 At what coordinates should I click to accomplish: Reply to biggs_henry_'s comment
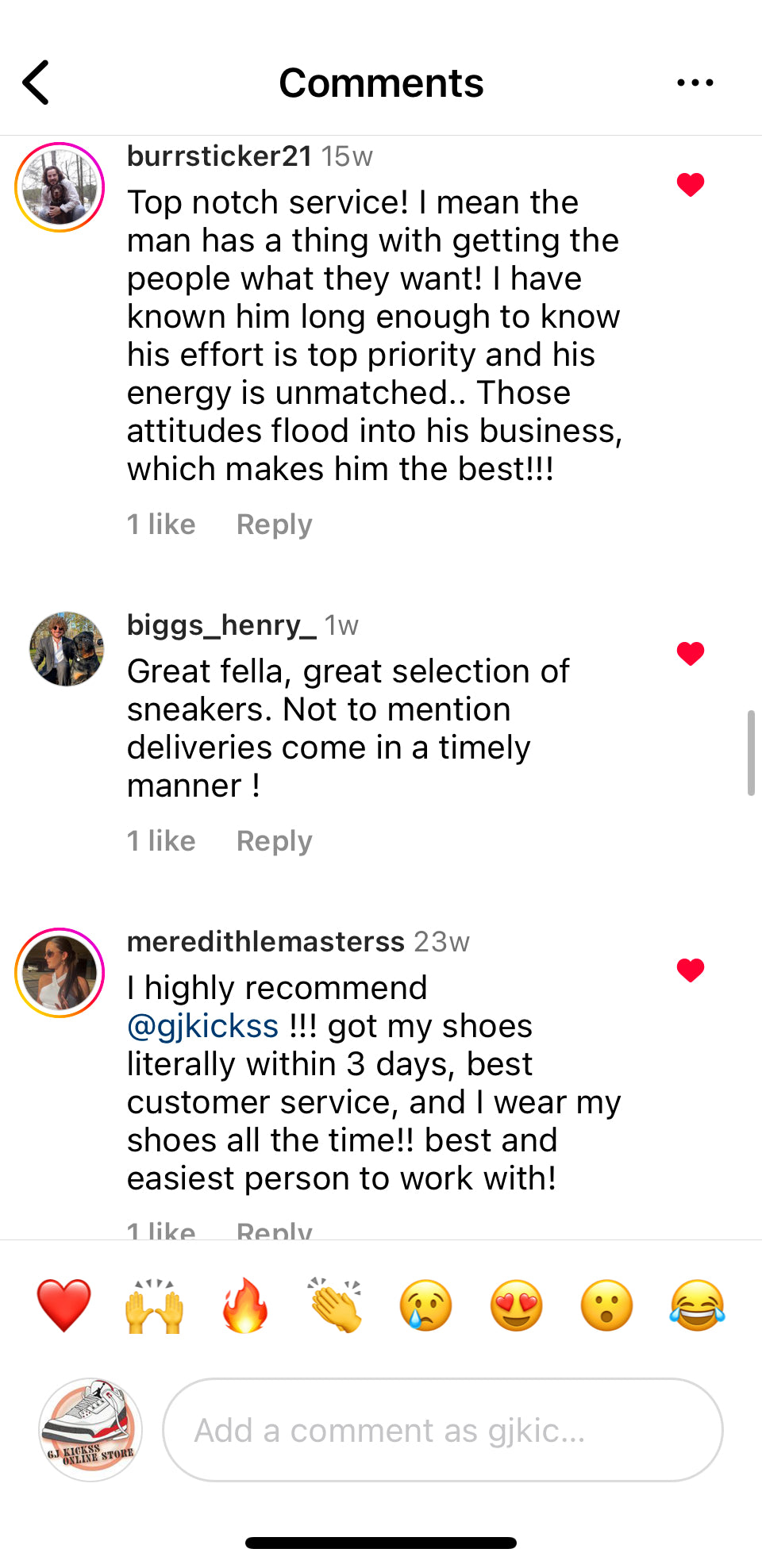coord(274,841)
